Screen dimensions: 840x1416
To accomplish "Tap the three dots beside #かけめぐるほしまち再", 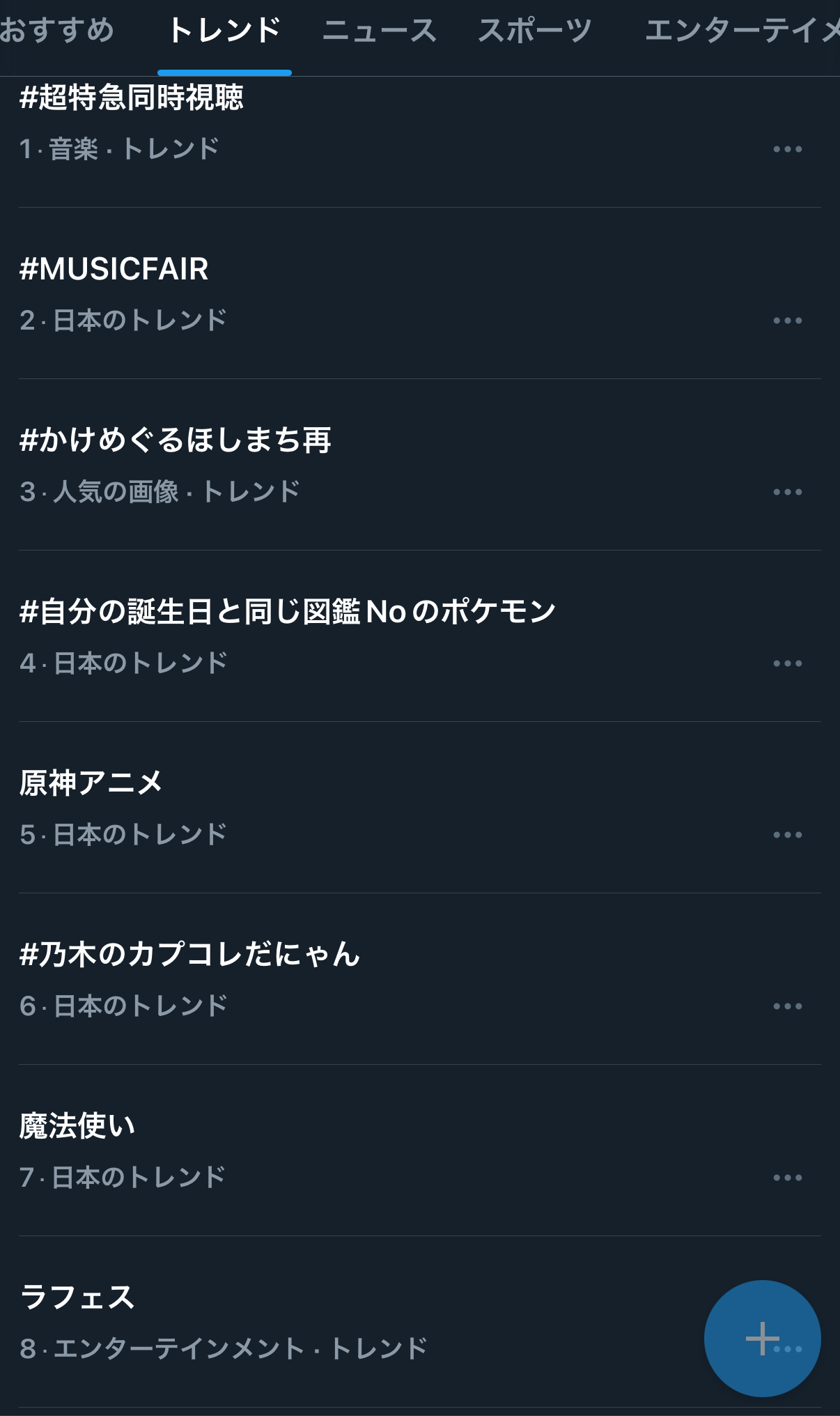I will coord(788,492).
